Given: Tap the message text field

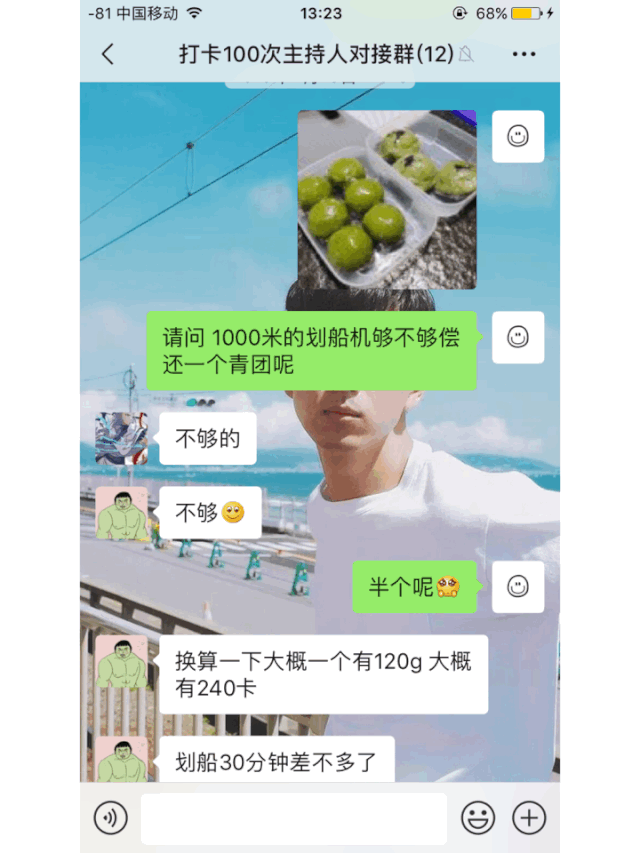Looking at the screenshot, I should (x=293, y=818).
